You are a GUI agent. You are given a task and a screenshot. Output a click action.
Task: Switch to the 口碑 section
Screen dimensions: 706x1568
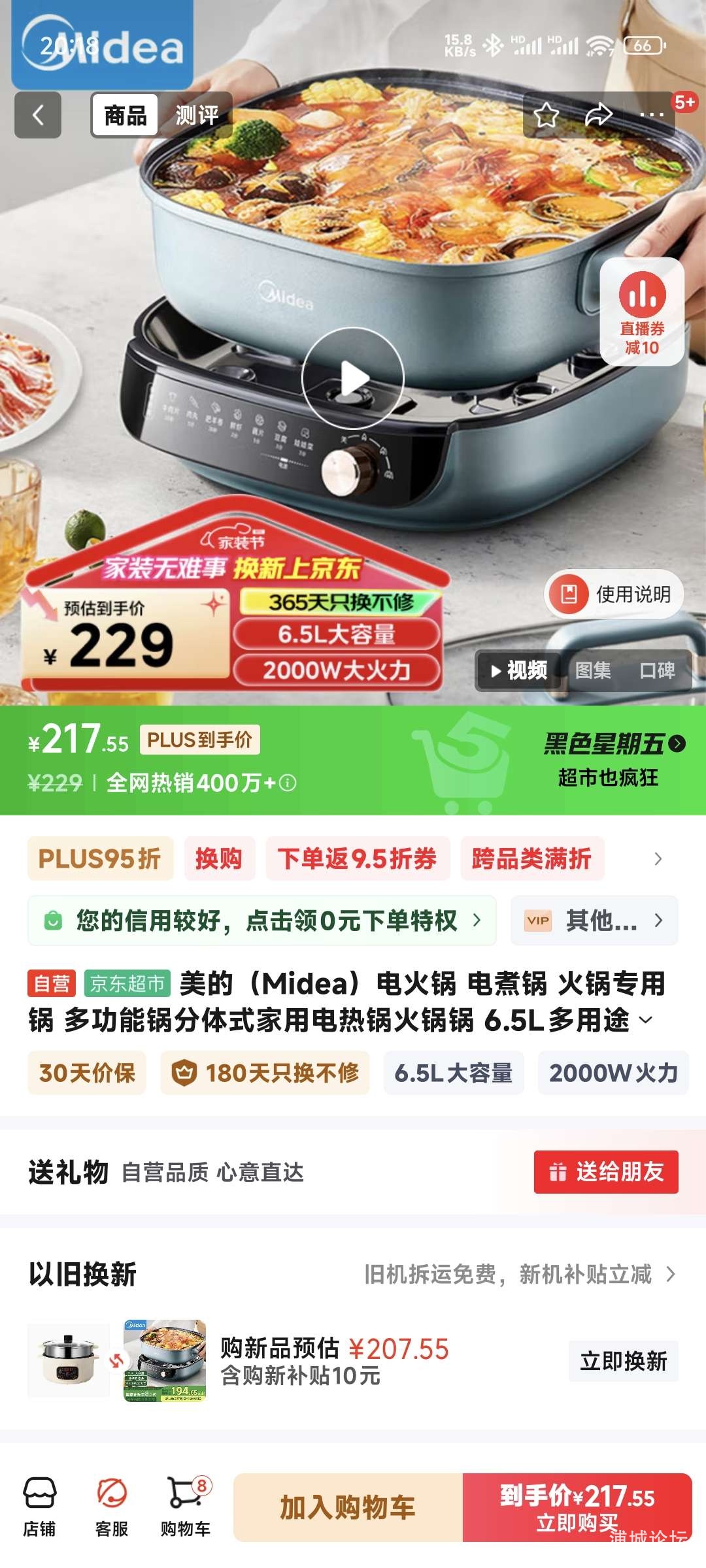657,670
